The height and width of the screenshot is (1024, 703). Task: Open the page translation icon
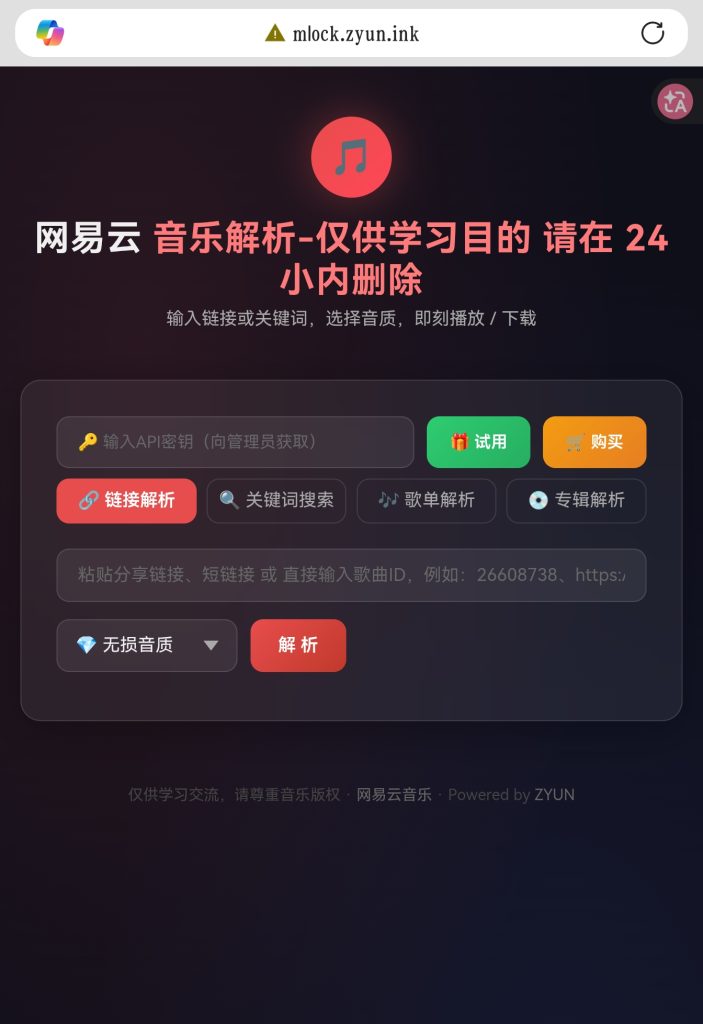(x=675, y=101)
